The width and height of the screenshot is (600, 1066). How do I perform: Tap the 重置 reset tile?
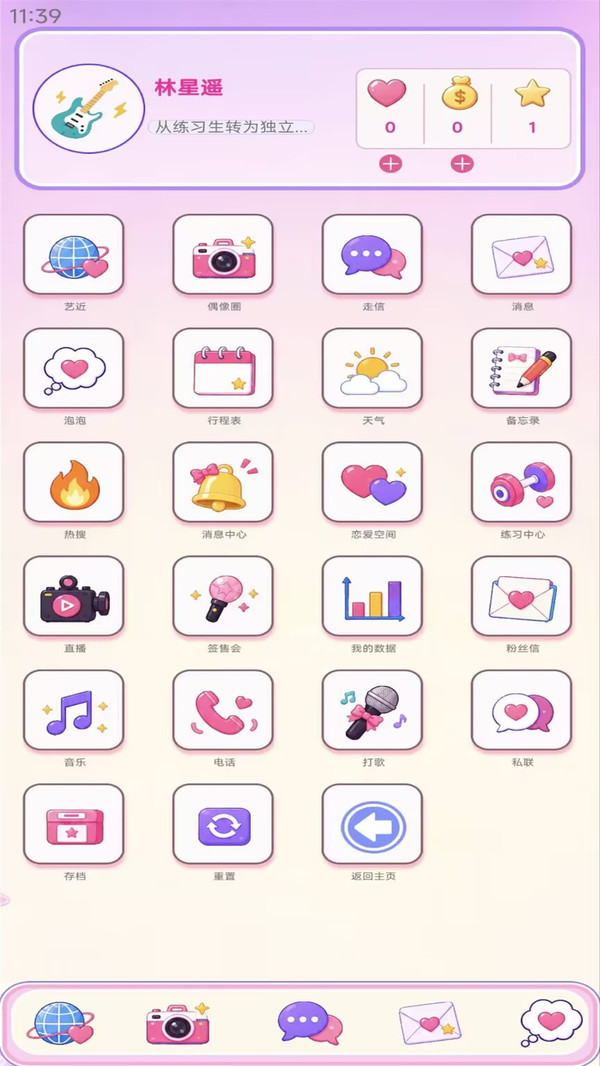223,824
